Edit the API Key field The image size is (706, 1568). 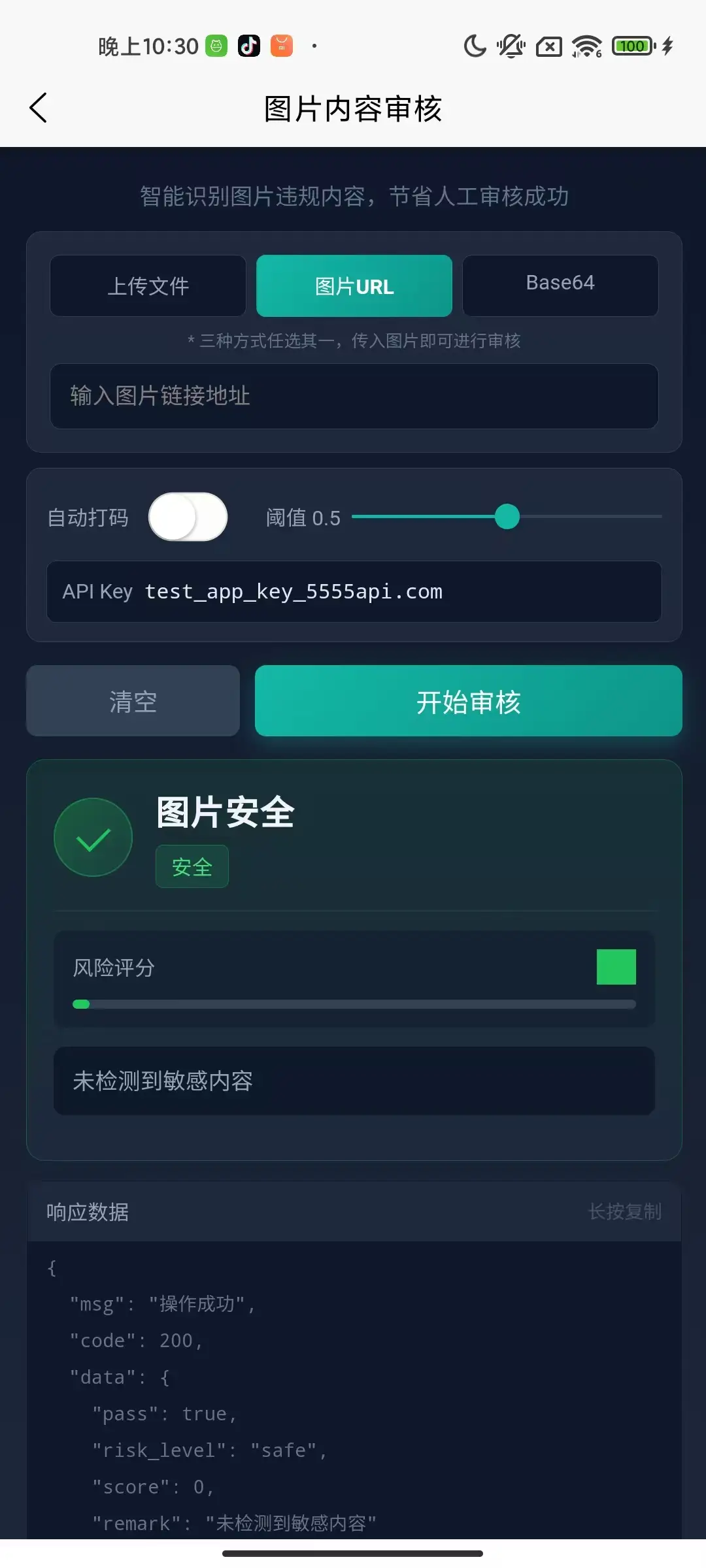(392, 592)
